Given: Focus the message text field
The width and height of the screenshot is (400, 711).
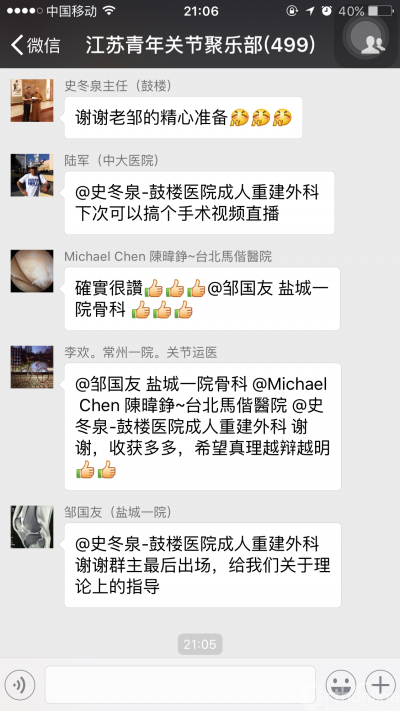Looking at the screenshot, I should point(180,685).
